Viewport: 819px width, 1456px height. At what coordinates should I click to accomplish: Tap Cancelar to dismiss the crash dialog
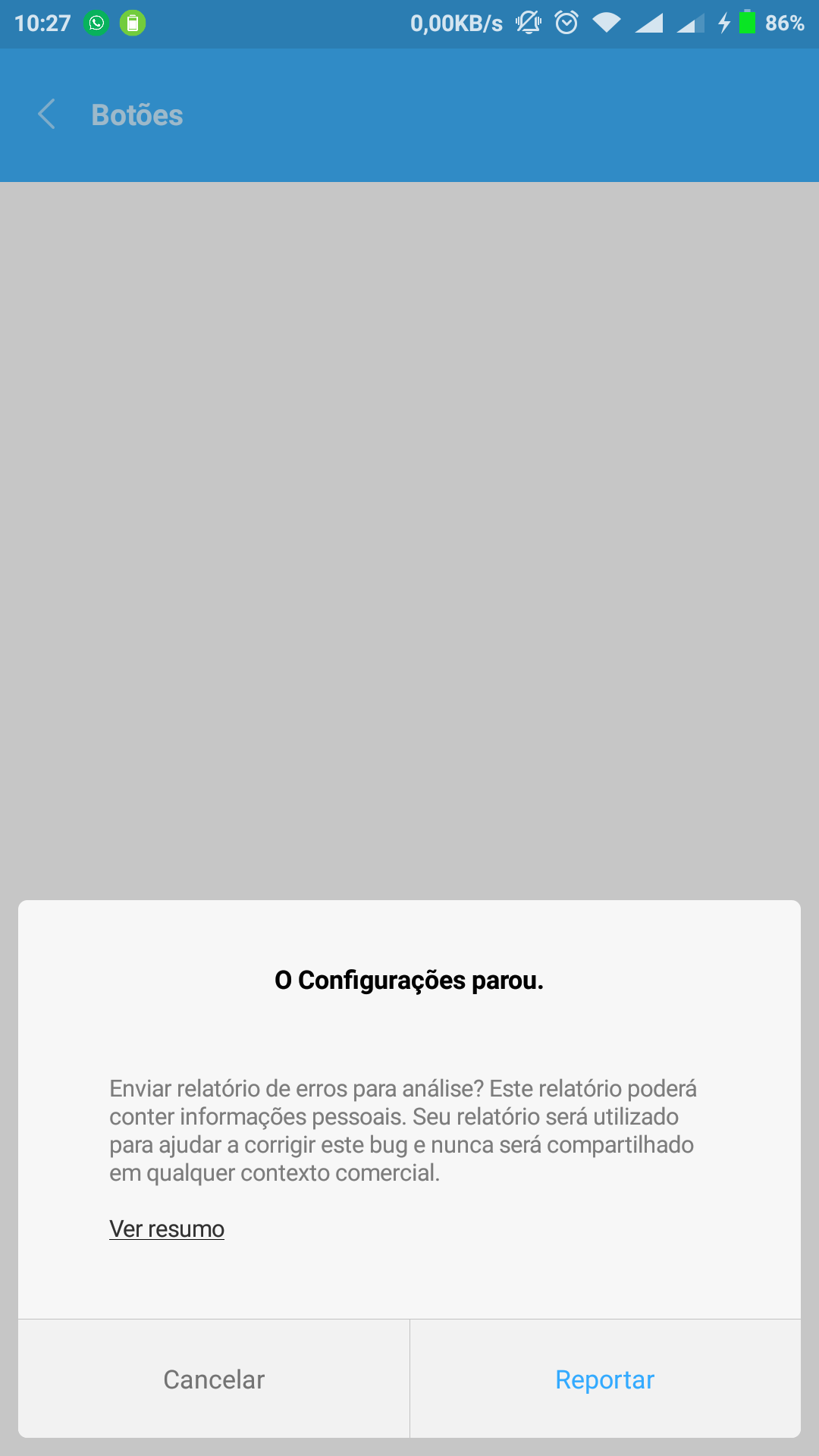tap(214, 1379)
